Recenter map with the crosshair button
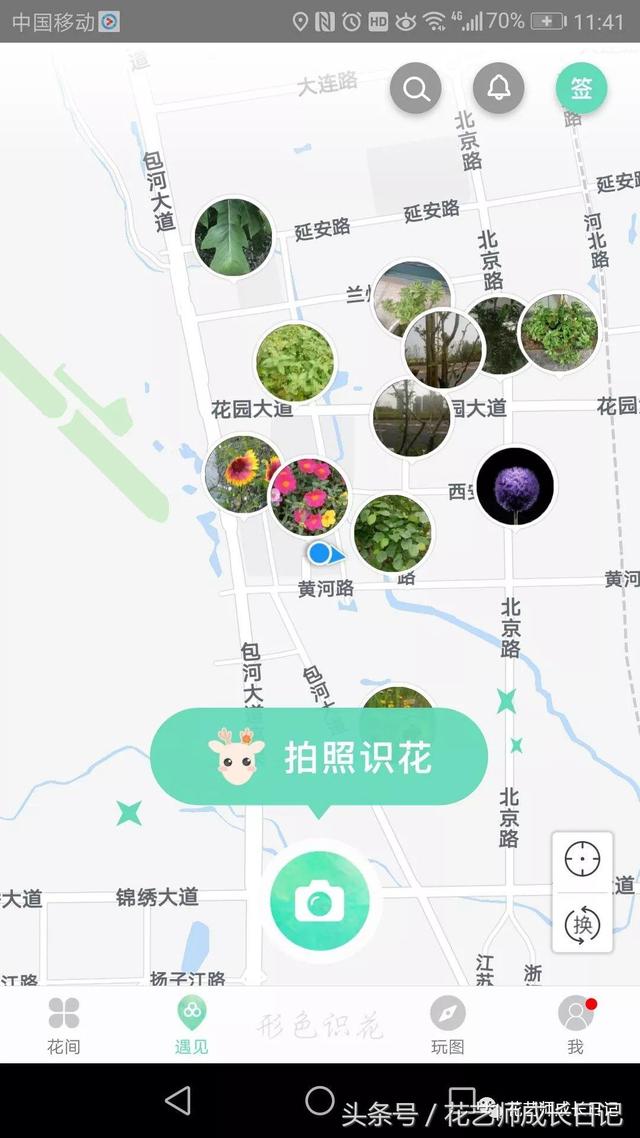Image resolution: width=640 pixels, height=1138 pixels. (582, 860)
